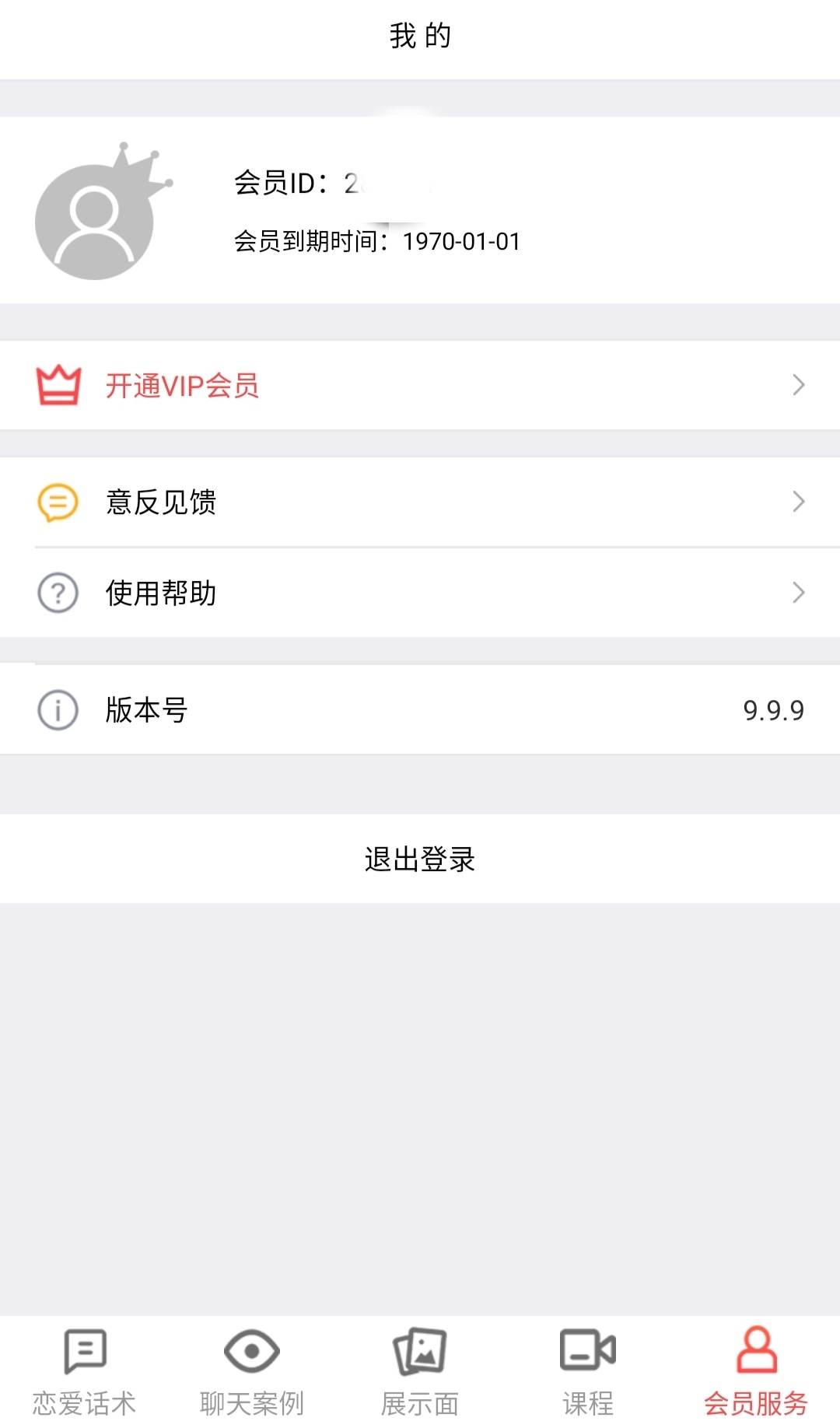This screenshot has height=1428, width=840.
Task: Go to the 展示面 tab
Action: pos(420,1372)
